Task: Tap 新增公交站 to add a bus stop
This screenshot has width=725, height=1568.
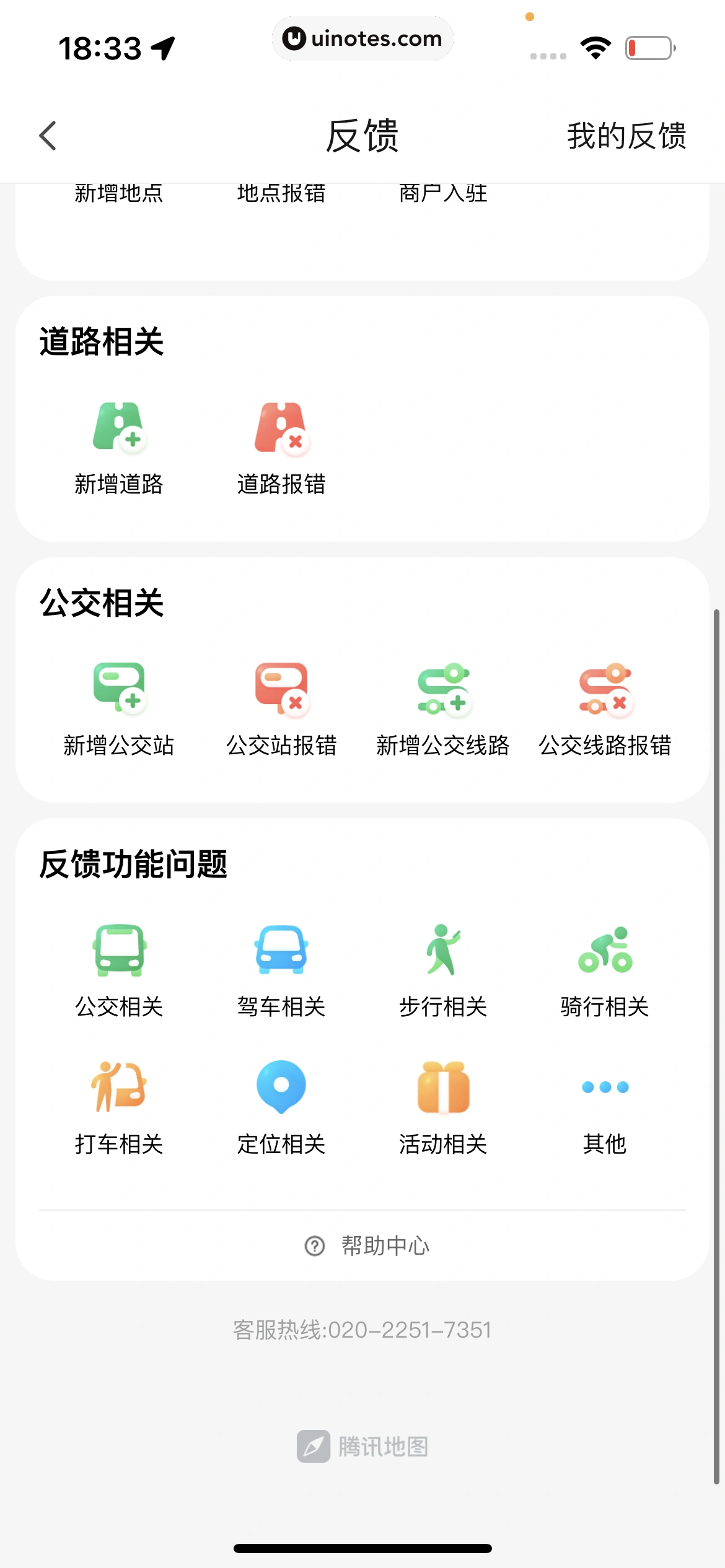Action: pos(119,709)
